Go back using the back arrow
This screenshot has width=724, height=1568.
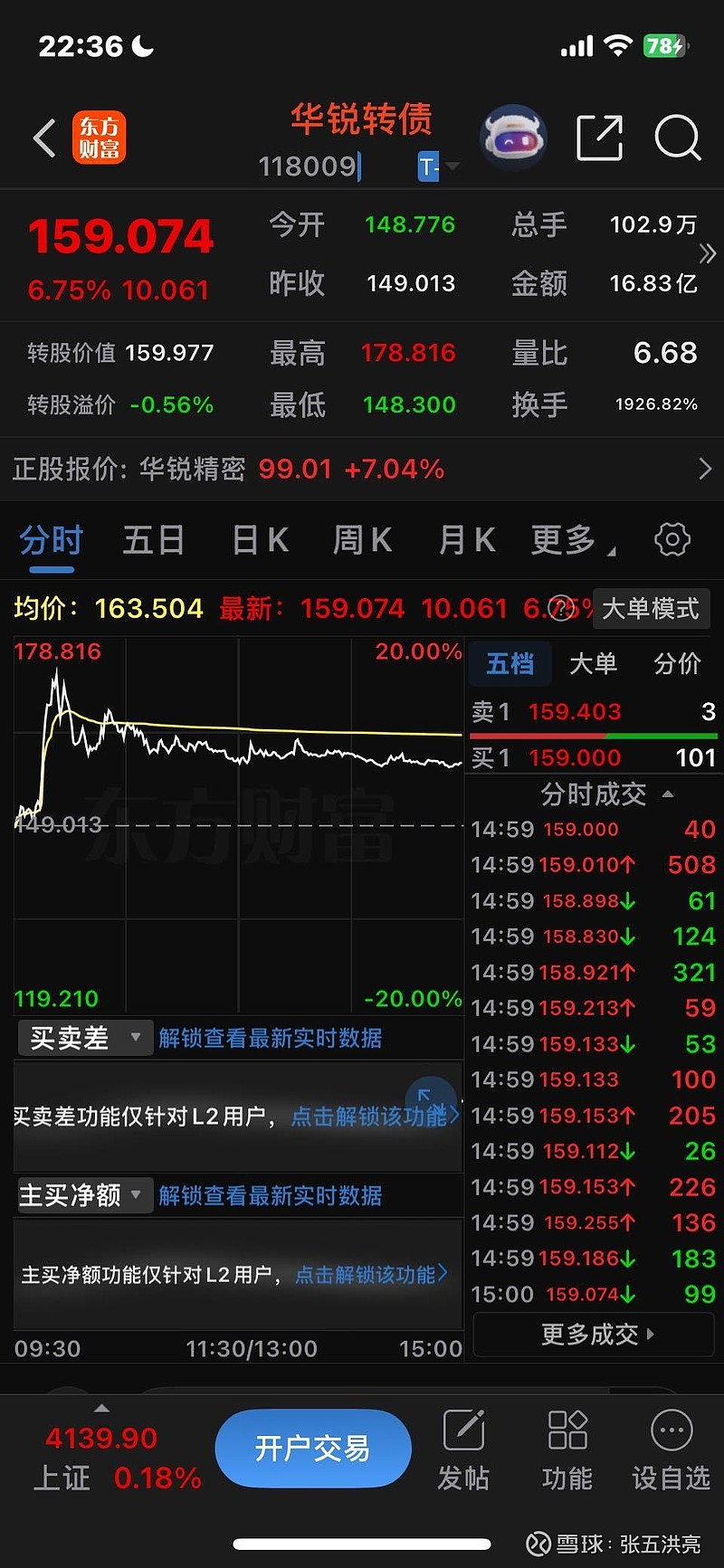44,137
